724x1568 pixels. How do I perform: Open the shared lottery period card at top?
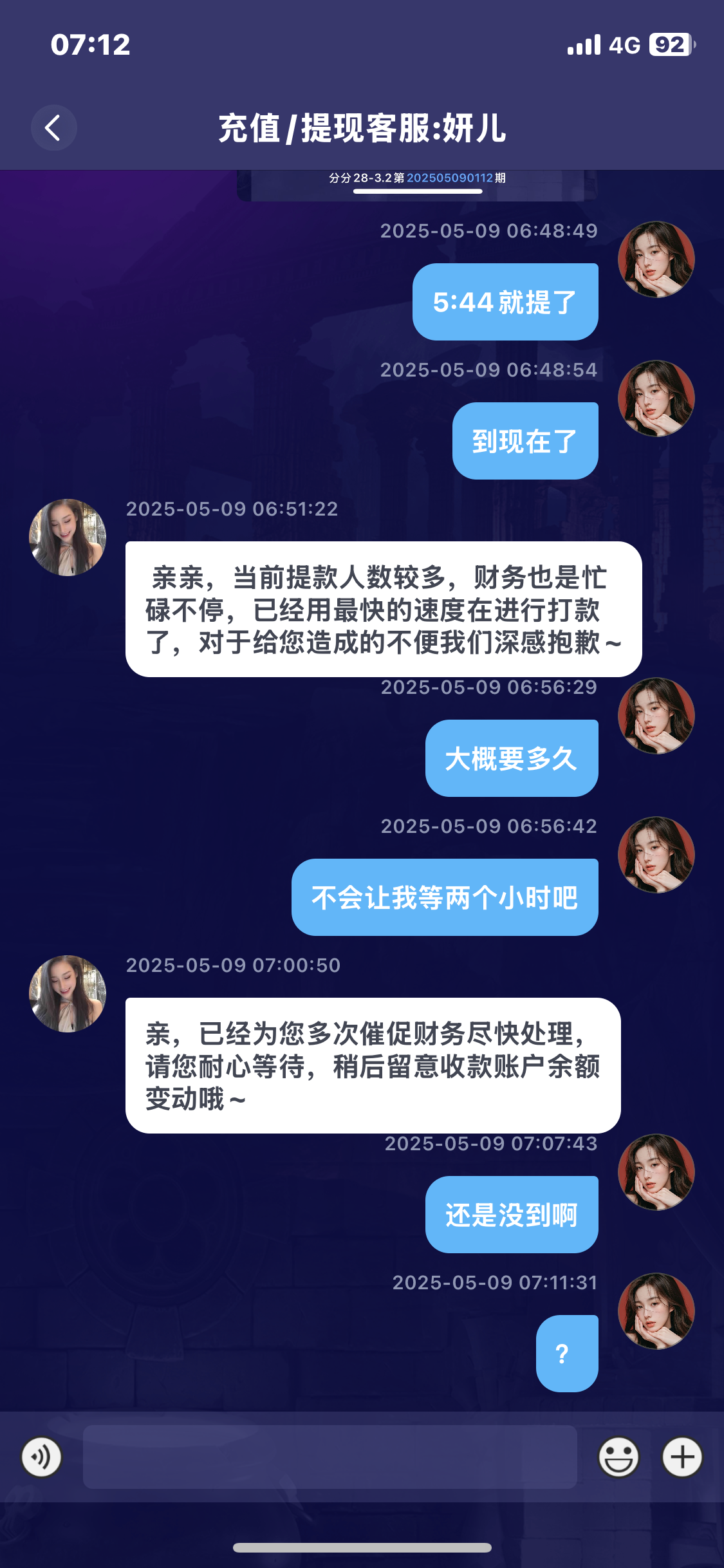[417, 185]
